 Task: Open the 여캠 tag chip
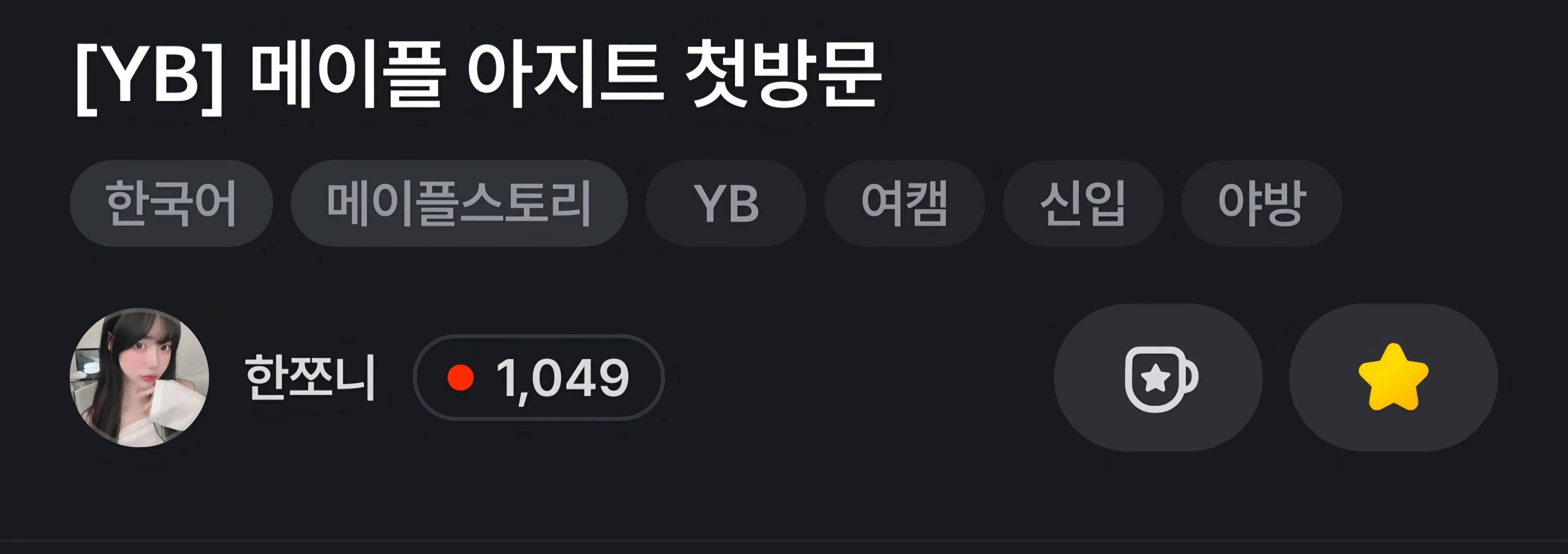(904, 203)
